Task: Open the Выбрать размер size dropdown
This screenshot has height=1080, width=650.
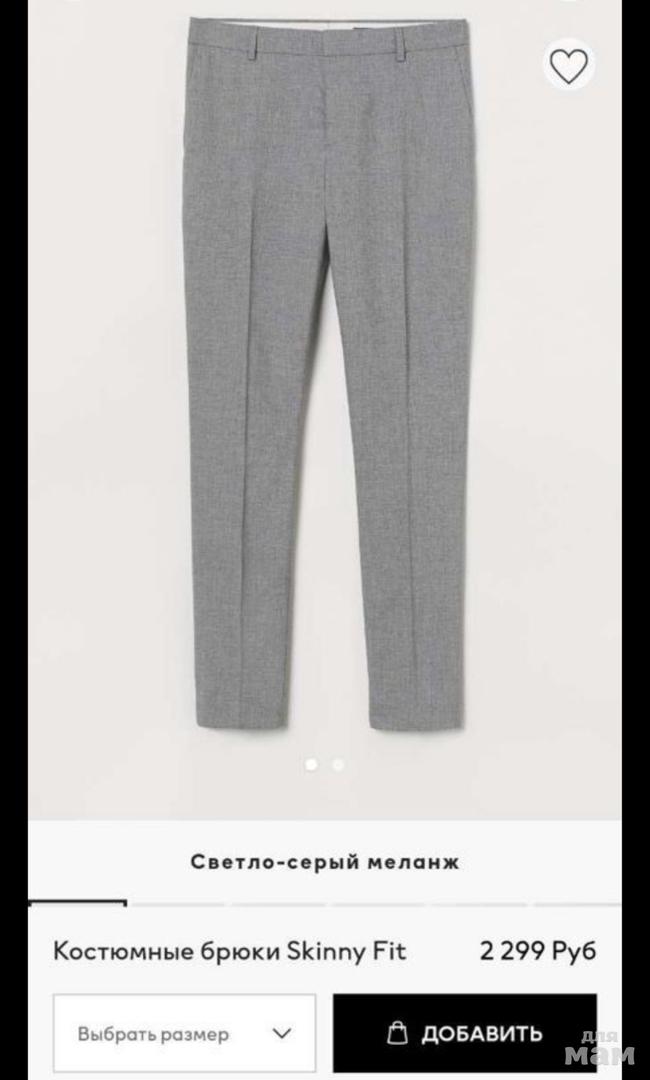Action: 184,1033
